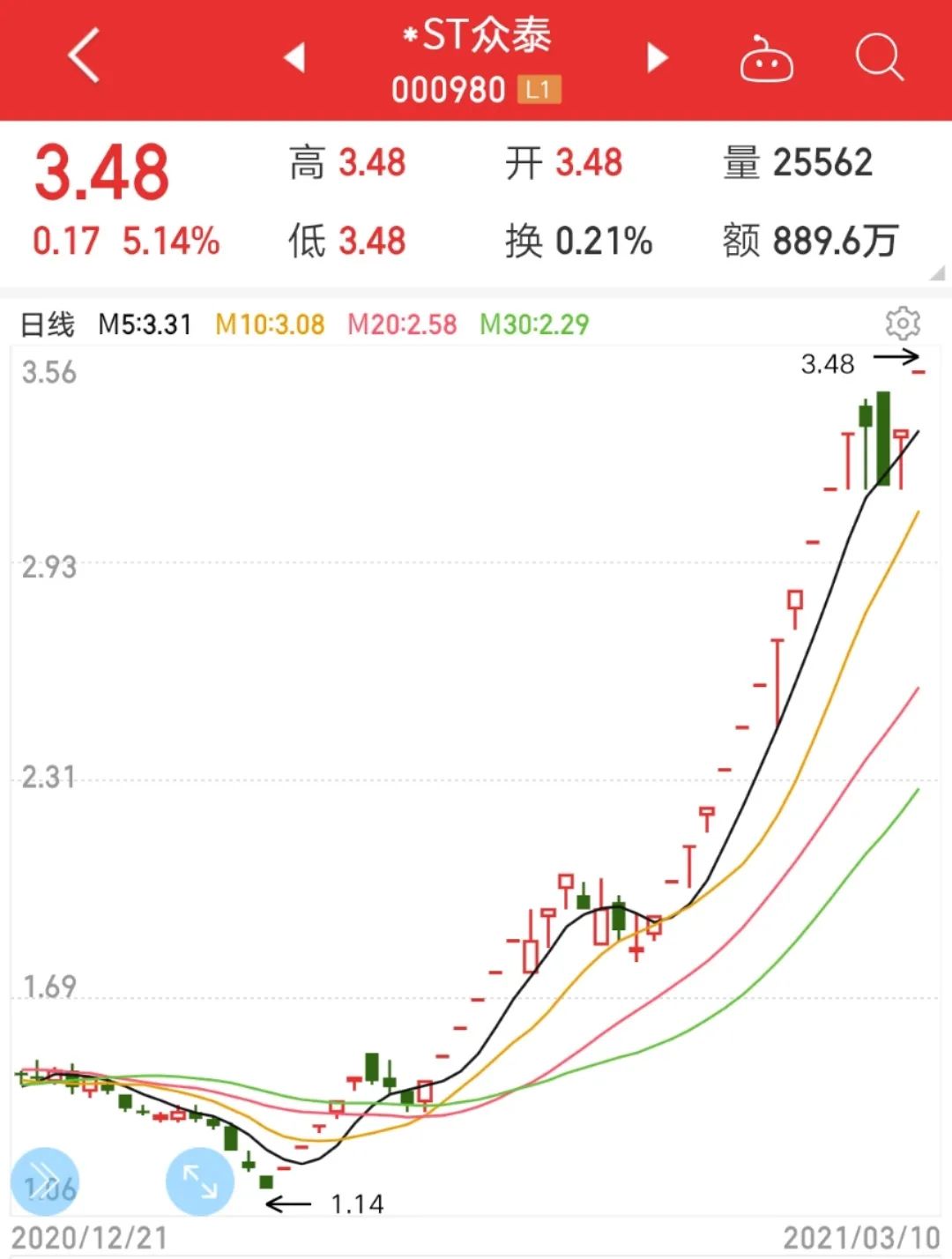Switch to the next stock
Screen dimensions: 952x1259
(657, 58)
